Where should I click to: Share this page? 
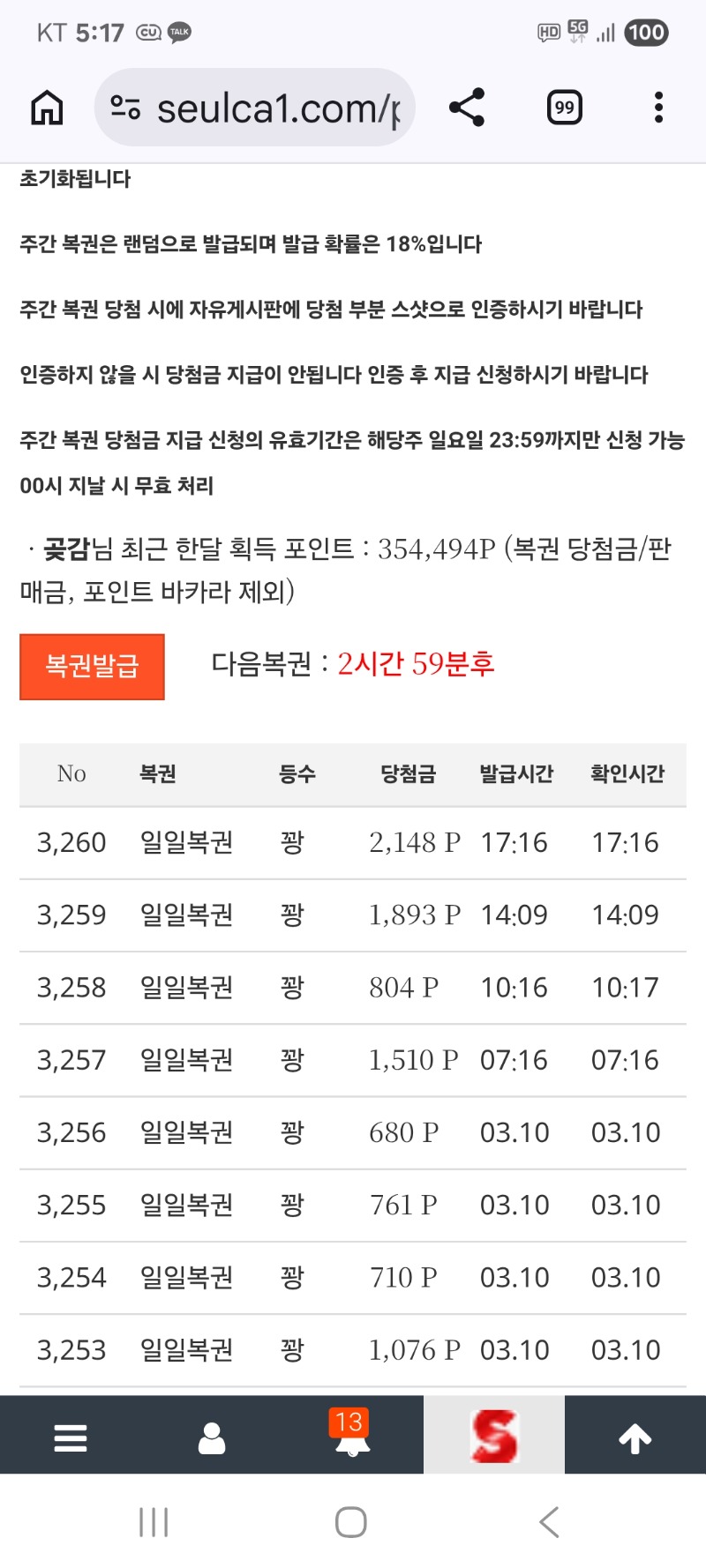(x=467, y=108)
